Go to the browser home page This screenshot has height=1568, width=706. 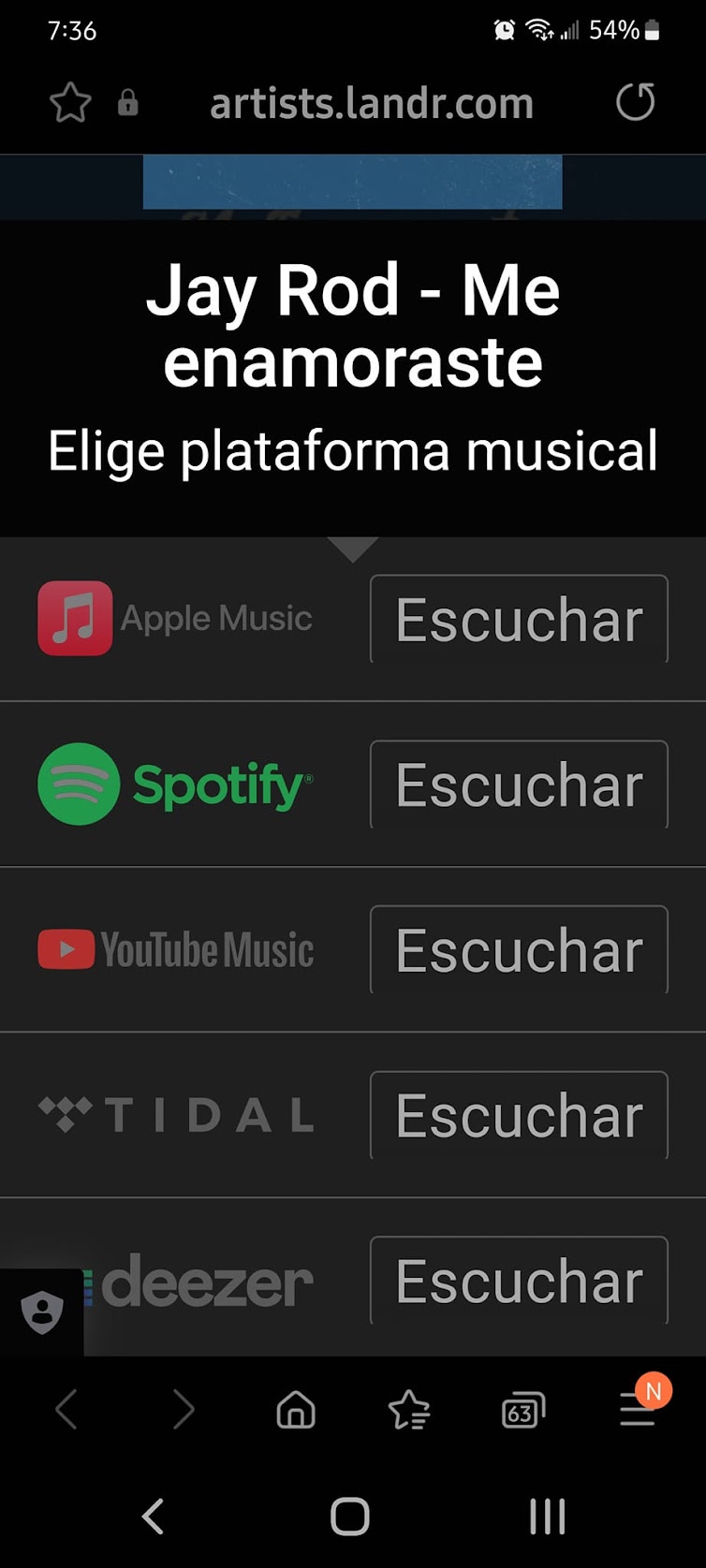tap(296, 1410)
